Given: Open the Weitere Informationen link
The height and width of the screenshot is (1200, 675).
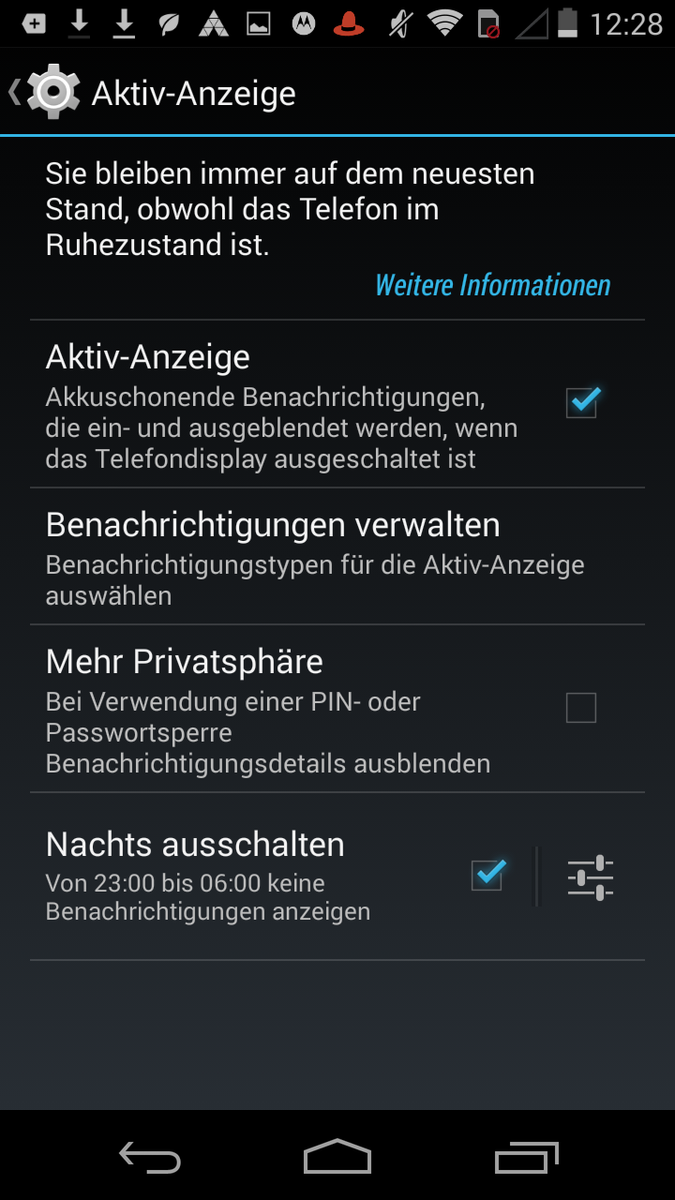Looking at the screenshot, I should pos(492,285).
